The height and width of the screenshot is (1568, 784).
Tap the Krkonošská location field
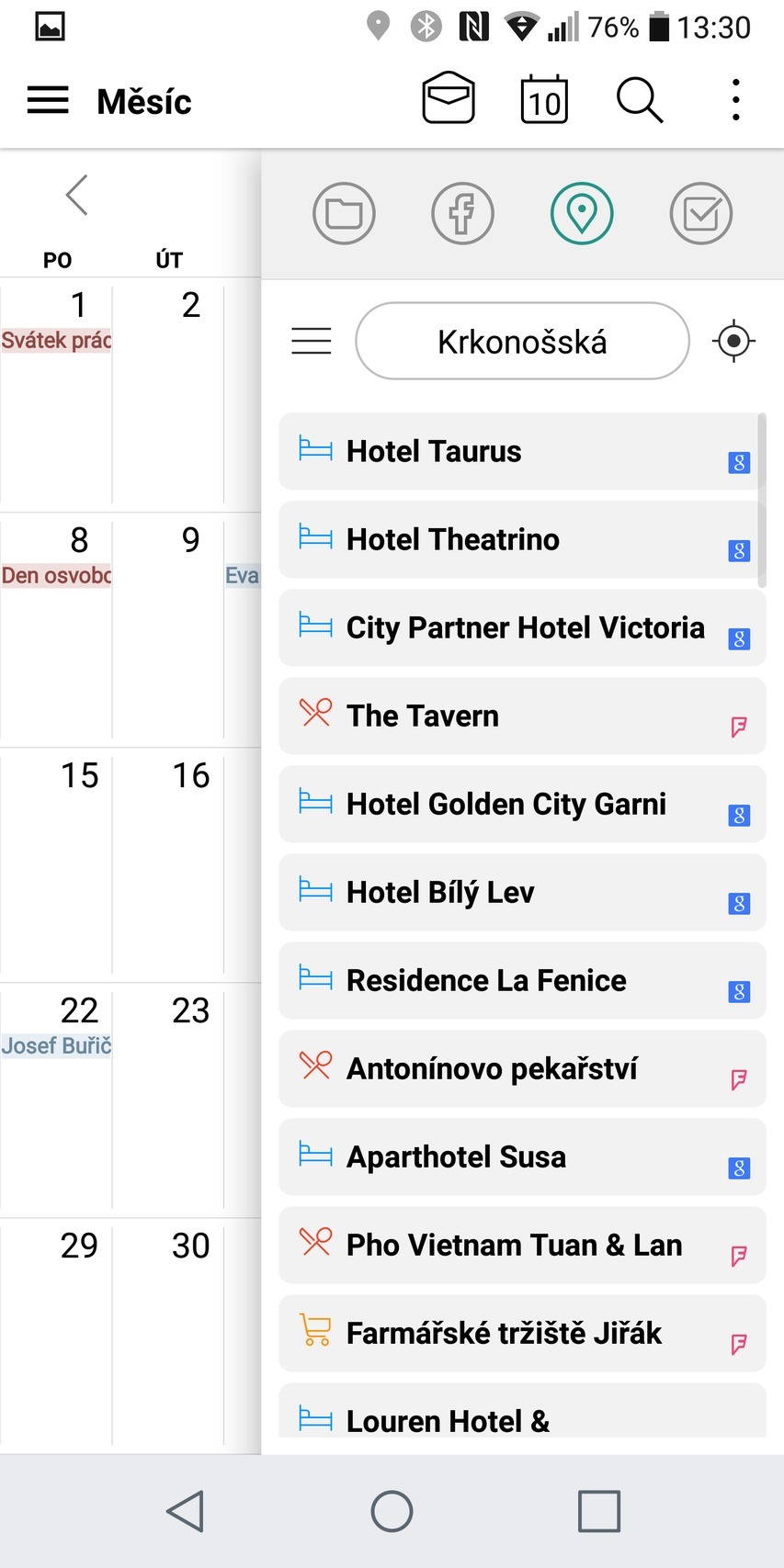(522, 342)
